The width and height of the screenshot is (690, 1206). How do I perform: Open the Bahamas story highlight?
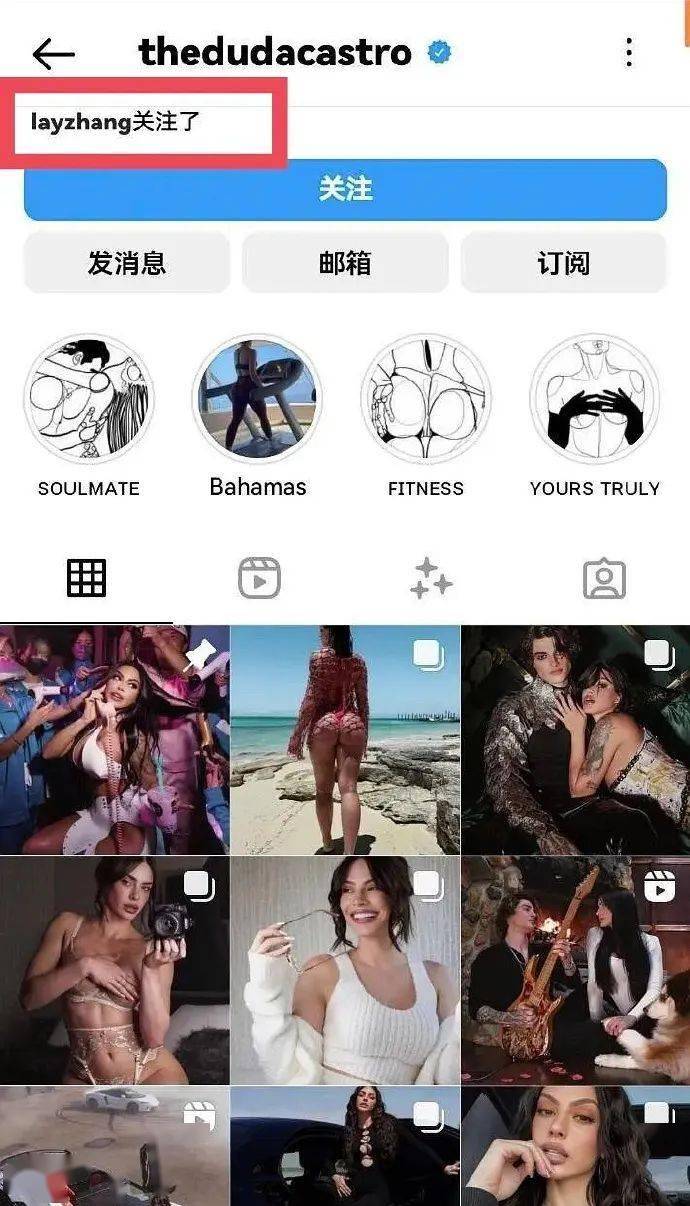click(258, 399)
